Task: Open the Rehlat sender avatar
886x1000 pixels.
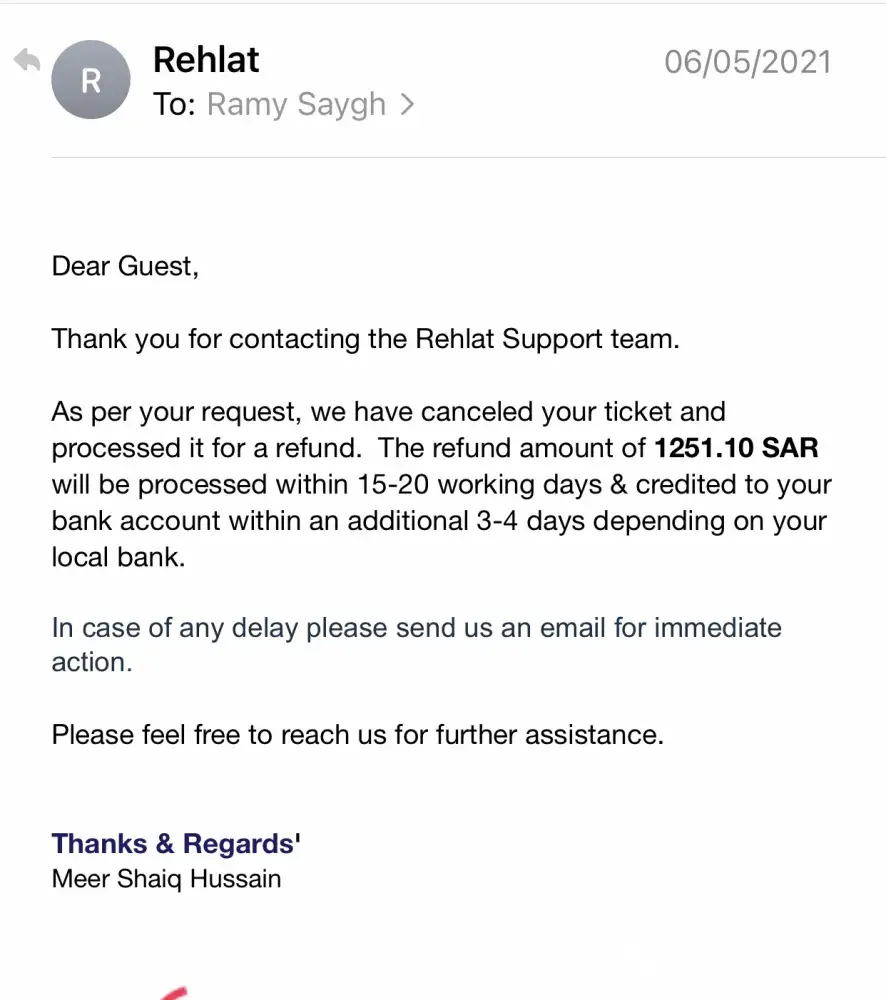Action: point(90,81)
